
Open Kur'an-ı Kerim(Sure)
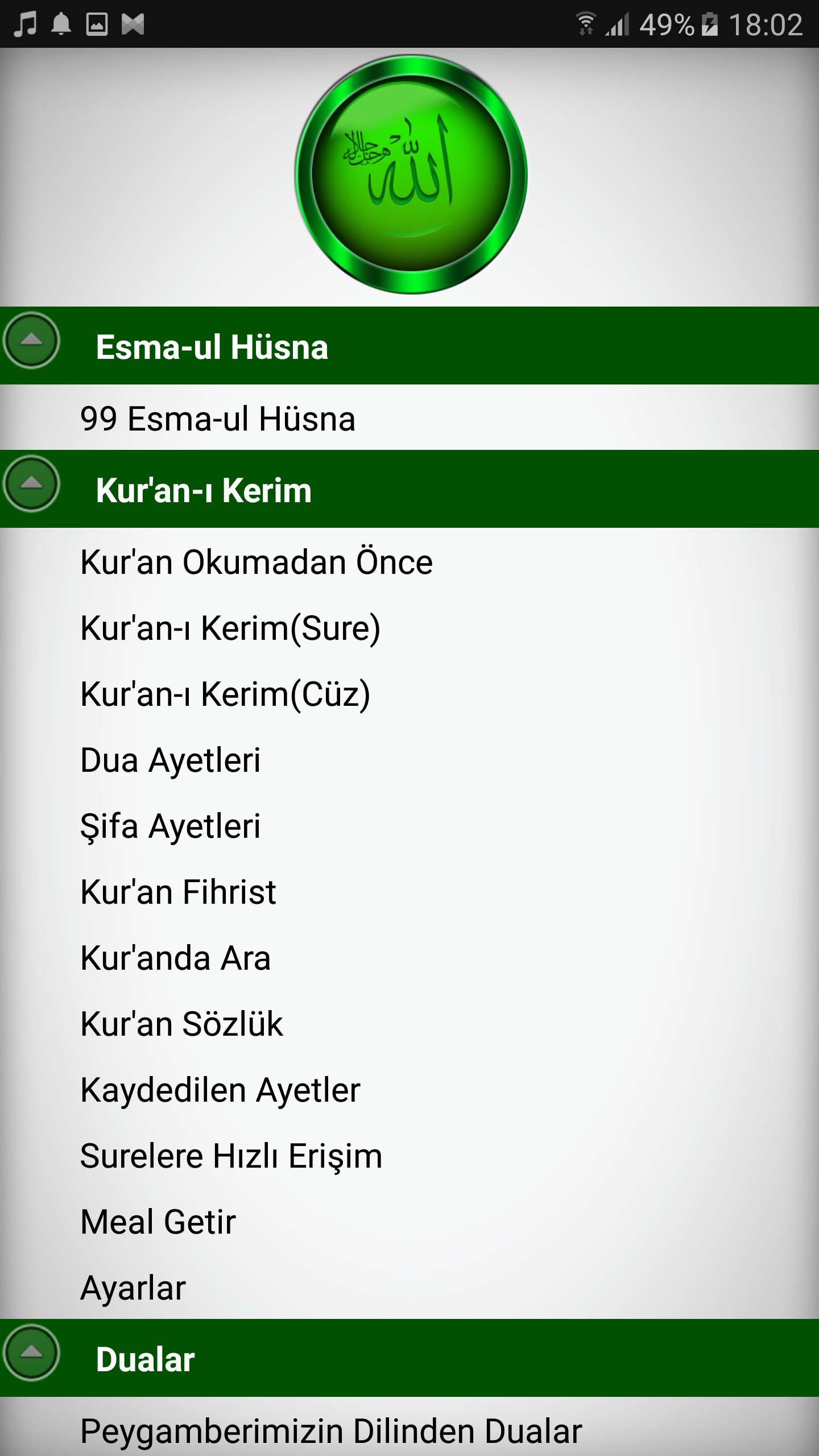tap(409, 627)
